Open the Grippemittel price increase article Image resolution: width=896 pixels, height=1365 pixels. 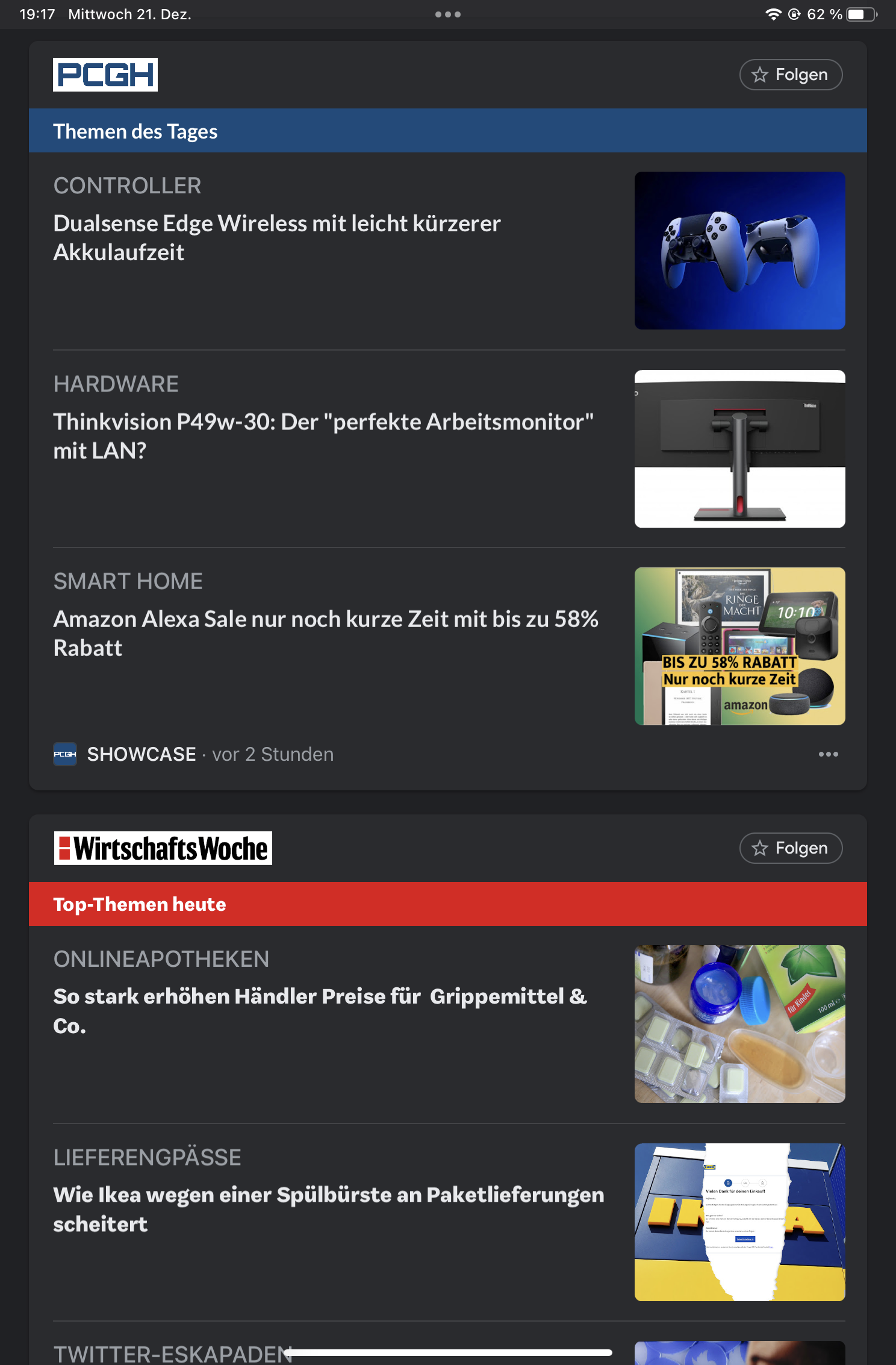320,1011
